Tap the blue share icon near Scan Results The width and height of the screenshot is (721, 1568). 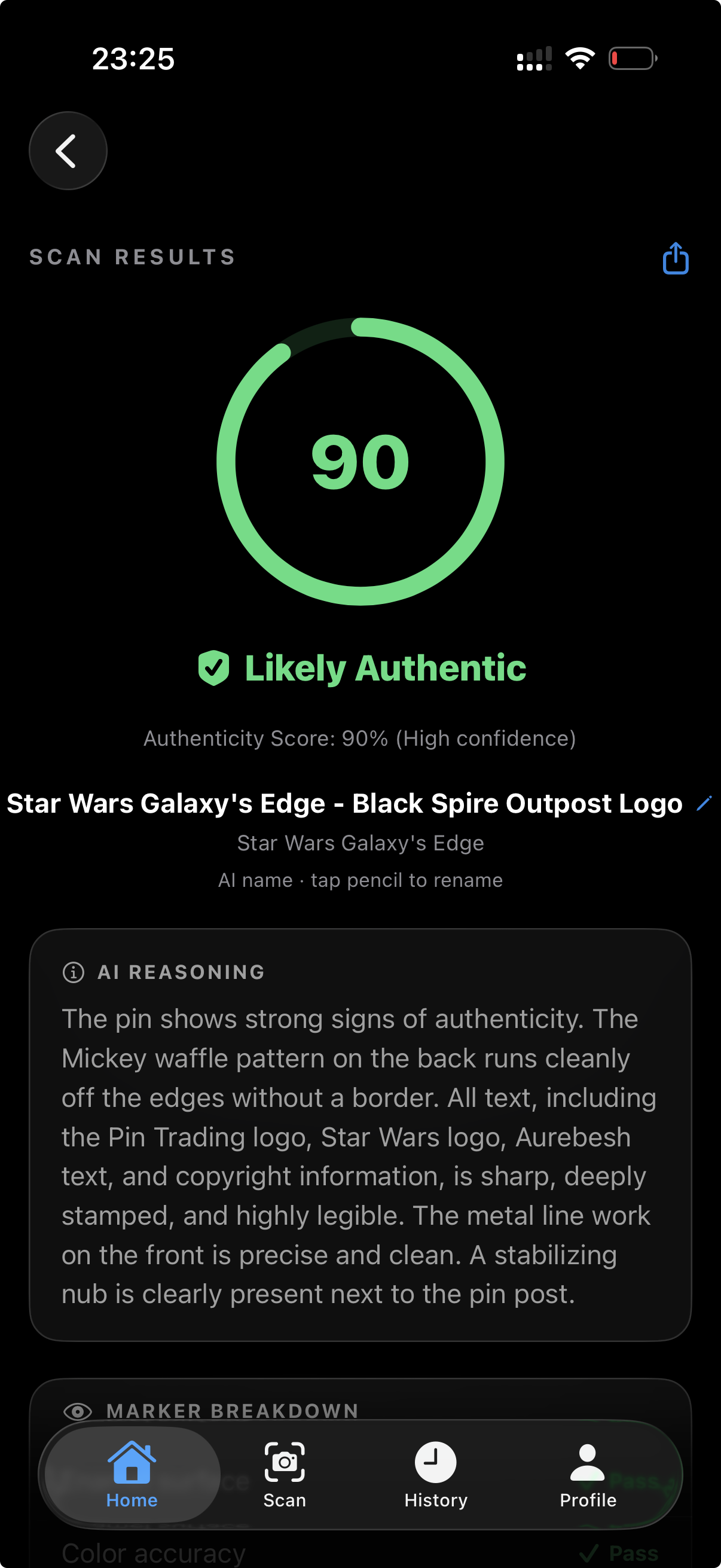pos(675,258)
